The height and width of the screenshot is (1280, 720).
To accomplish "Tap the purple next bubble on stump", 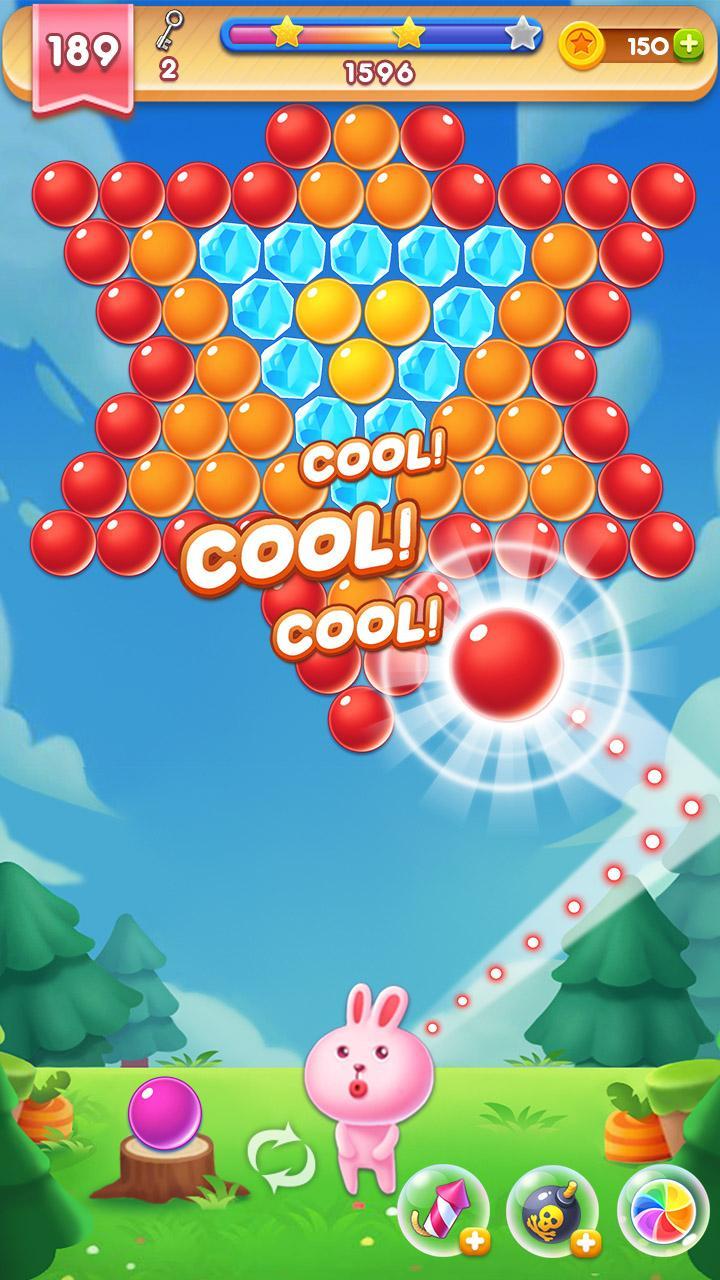I will point(165,1114).
